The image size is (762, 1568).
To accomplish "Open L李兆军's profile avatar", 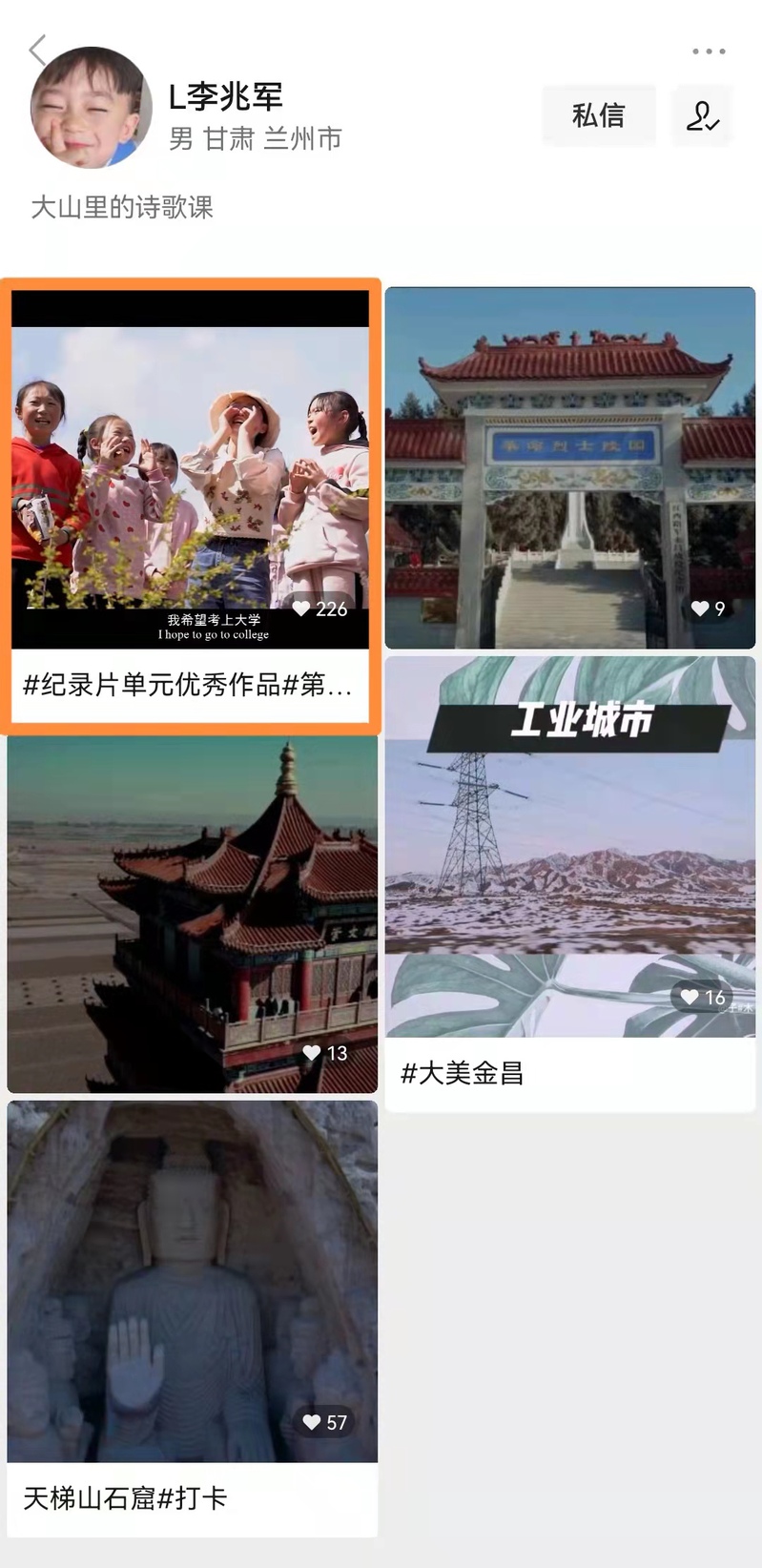I will 91,107.
